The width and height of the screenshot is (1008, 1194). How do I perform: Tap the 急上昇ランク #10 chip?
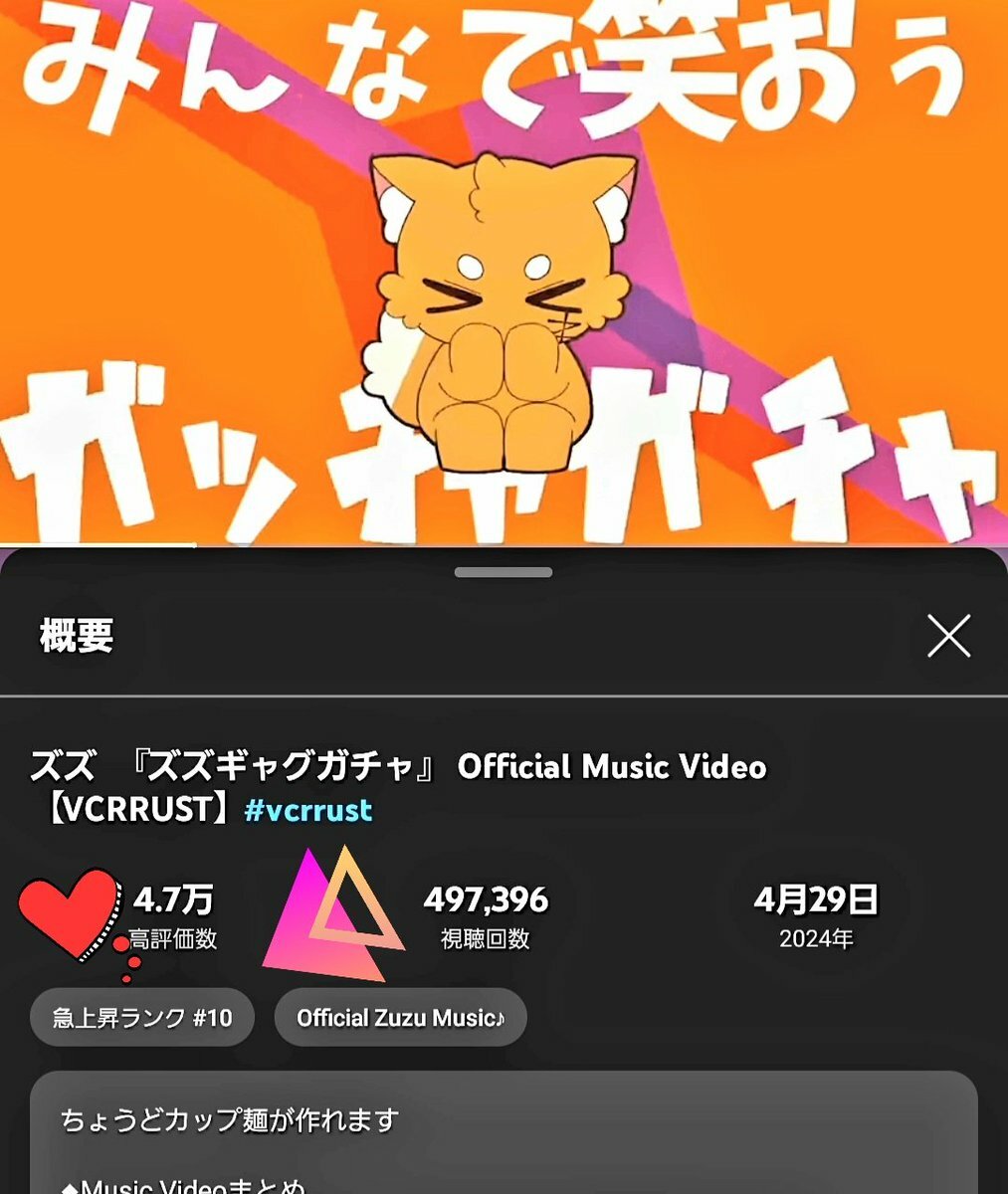pos(142,1017)
